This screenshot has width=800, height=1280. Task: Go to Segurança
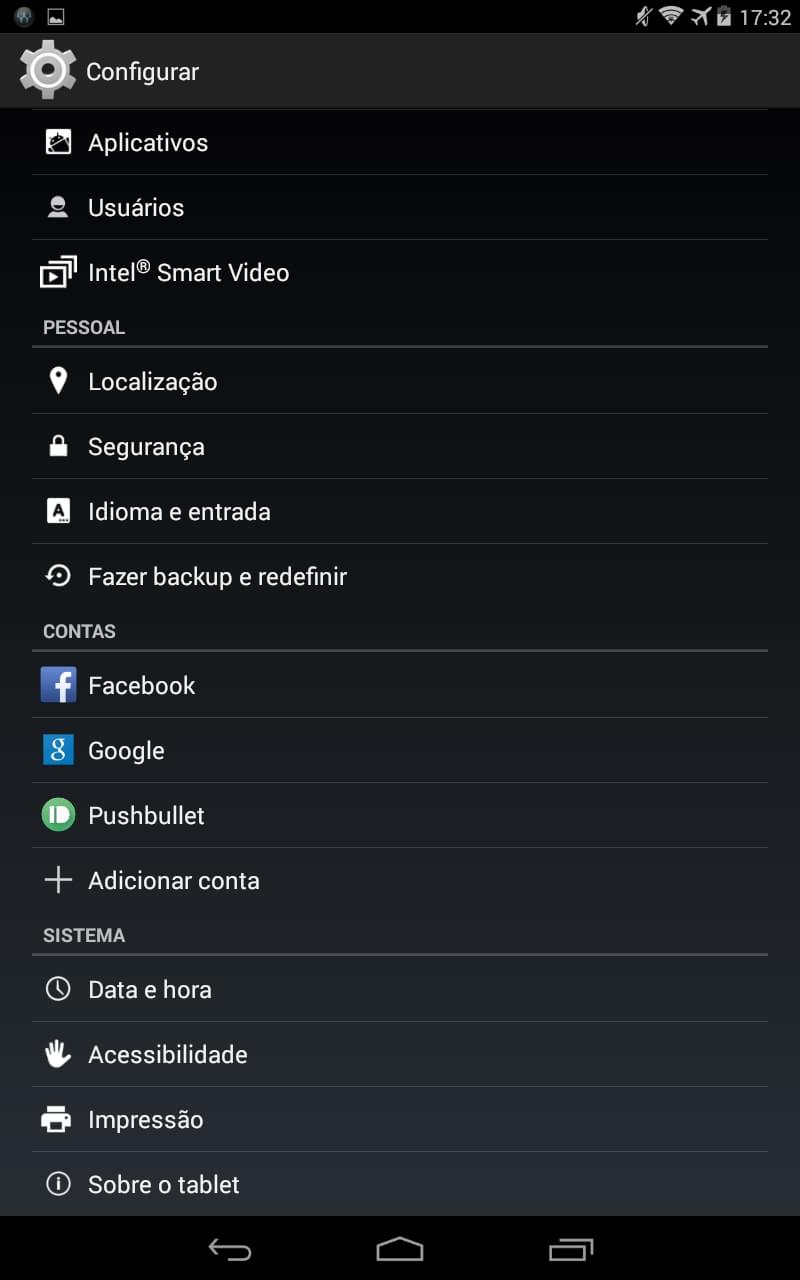(400, 446)
